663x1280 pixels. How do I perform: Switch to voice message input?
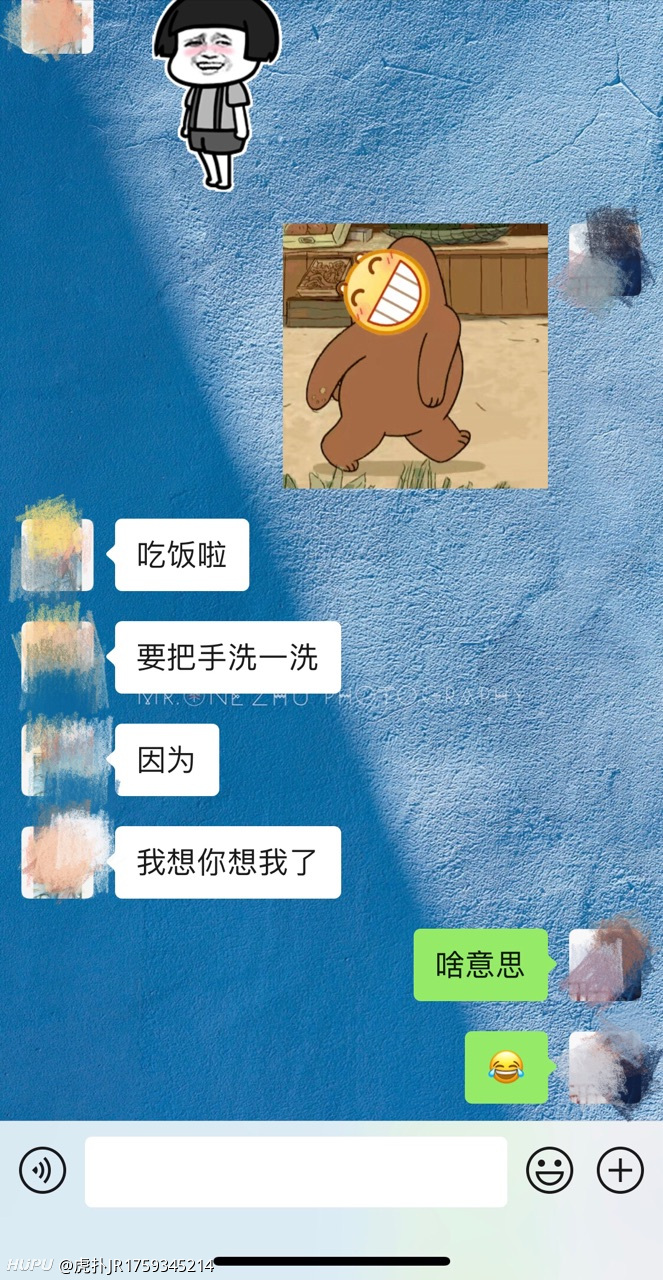[x=43, y=1170]
